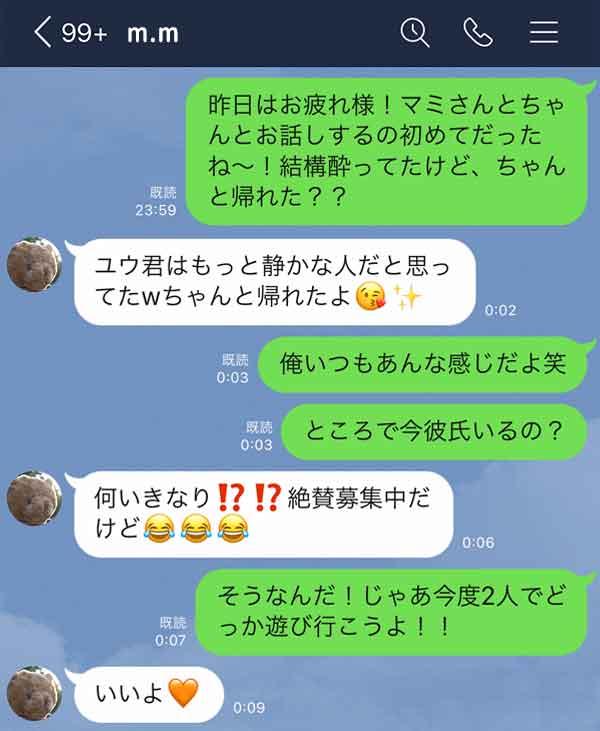
Task: Search within the m.m chat
Action: click(x=414, y=32)
